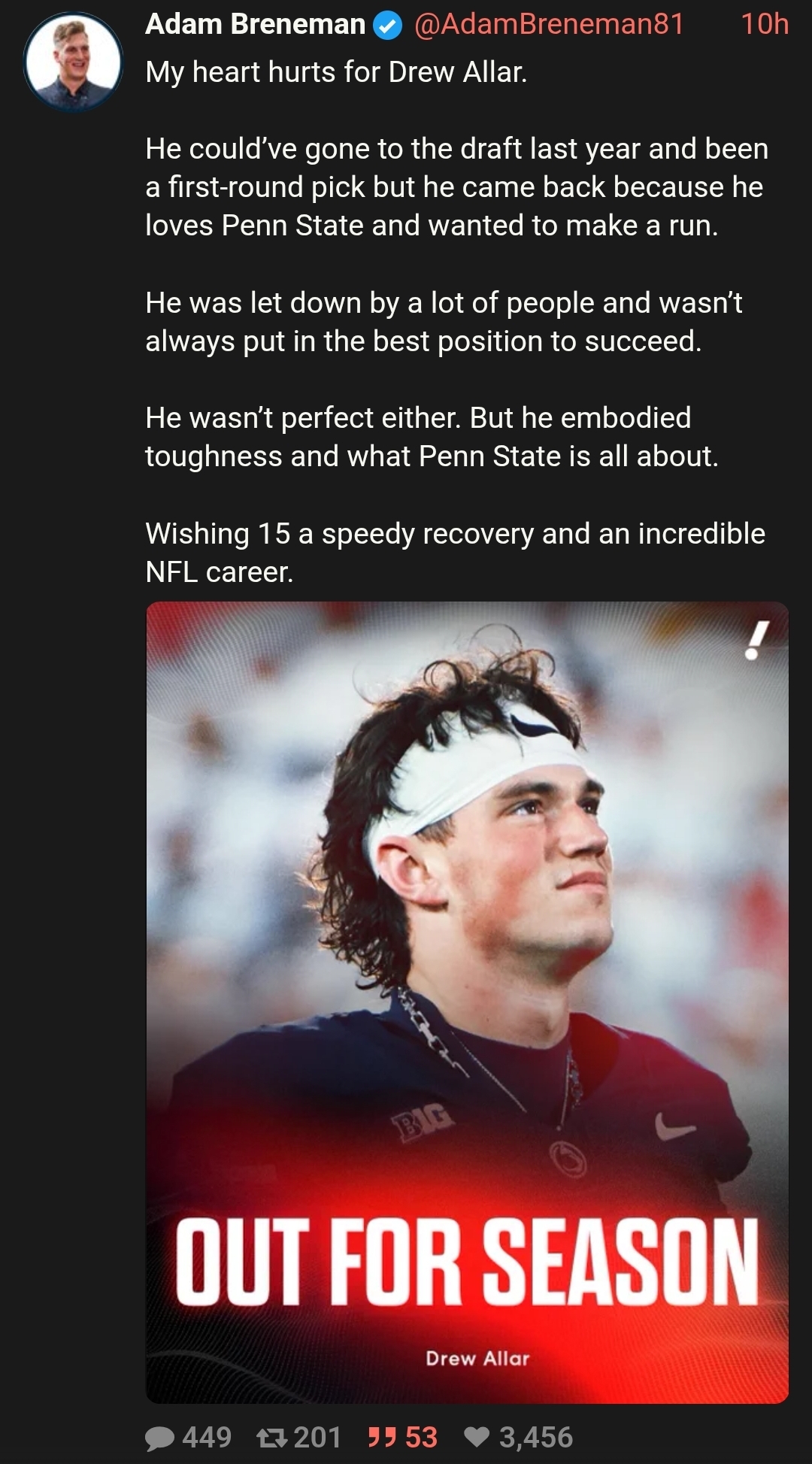Open the Out For Season image
This screenshot has width=812, height=1464.
coord(467,1002)
